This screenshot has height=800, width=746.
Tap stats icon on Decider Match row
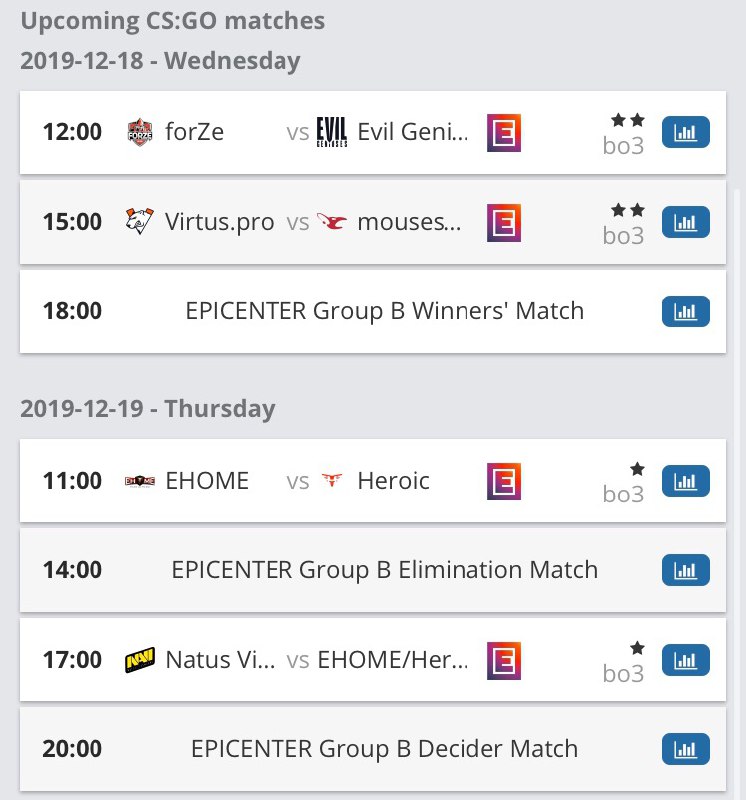685,748
